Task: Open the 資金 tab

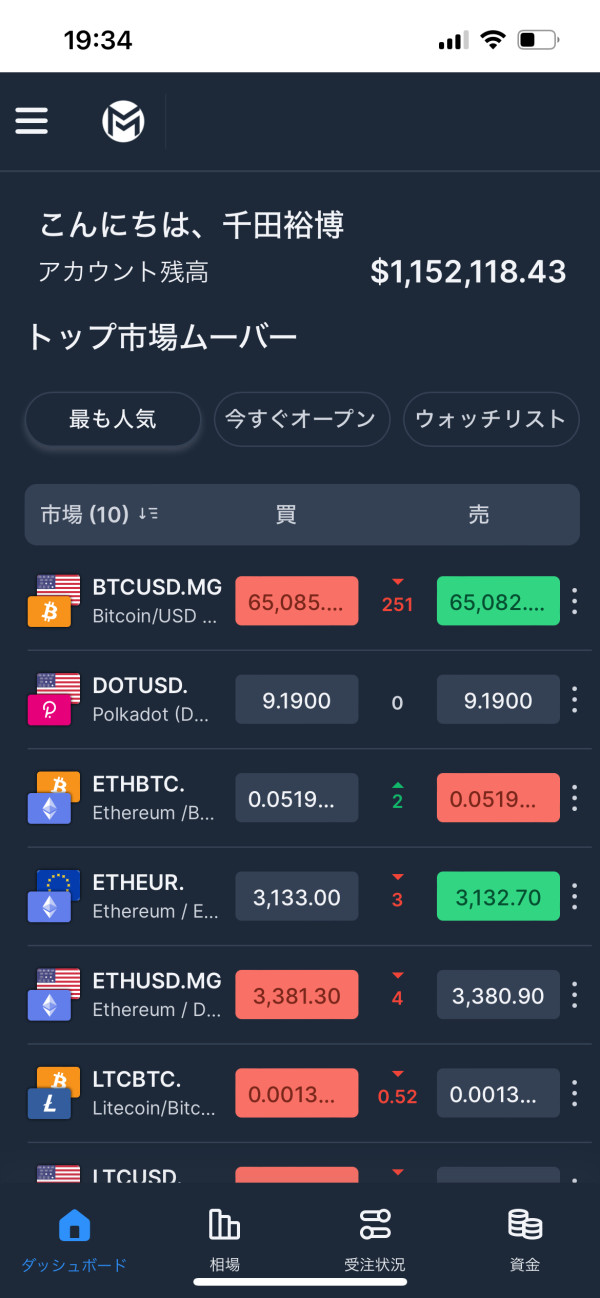Action: pos(525,1240)
